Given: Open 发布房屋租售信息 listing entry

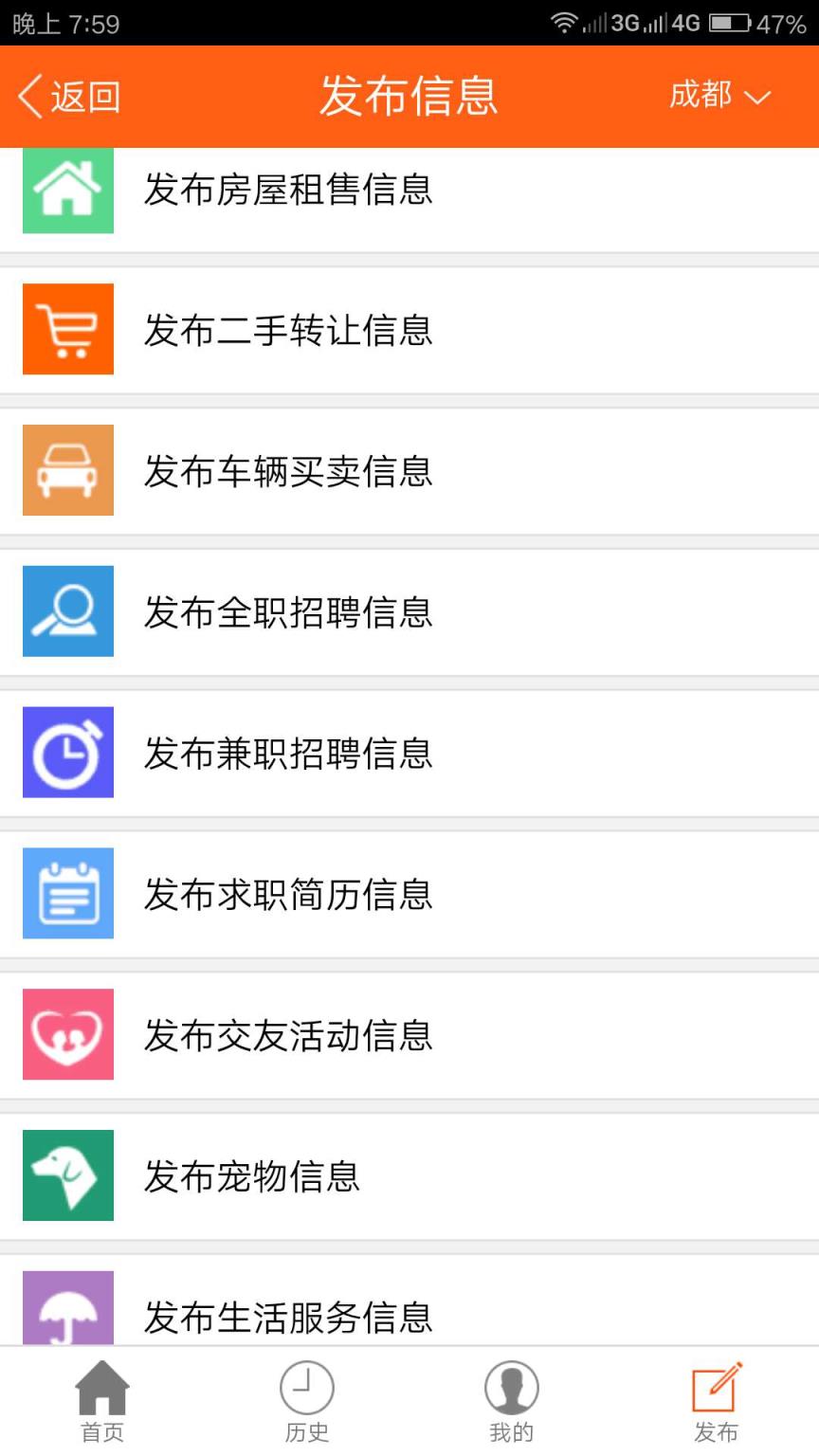Looking at the screenshot, I should [288, 189].
